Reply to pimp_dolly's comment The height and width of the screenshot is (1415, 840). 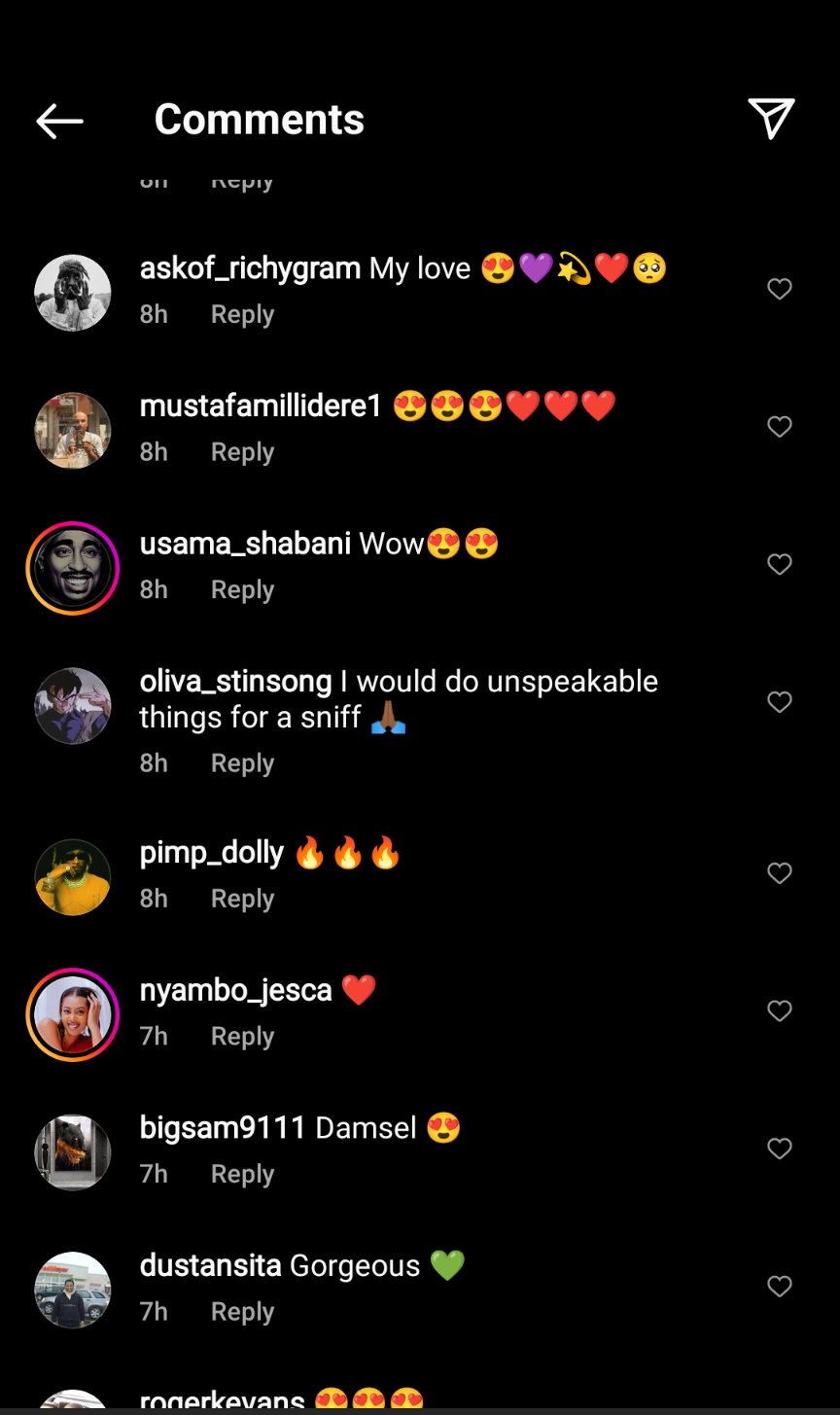pos(242,899)
